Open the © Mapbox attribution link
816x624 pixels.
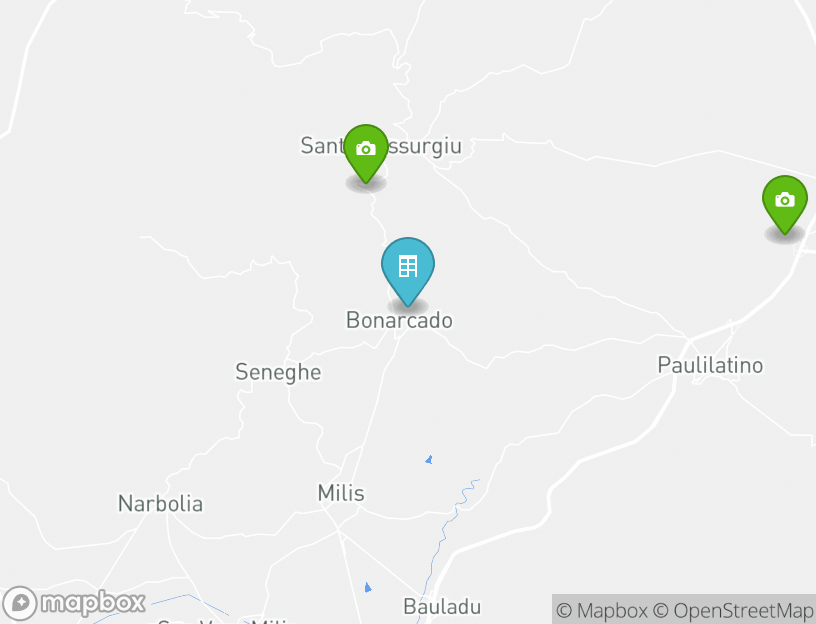click(x=602, y=610)
